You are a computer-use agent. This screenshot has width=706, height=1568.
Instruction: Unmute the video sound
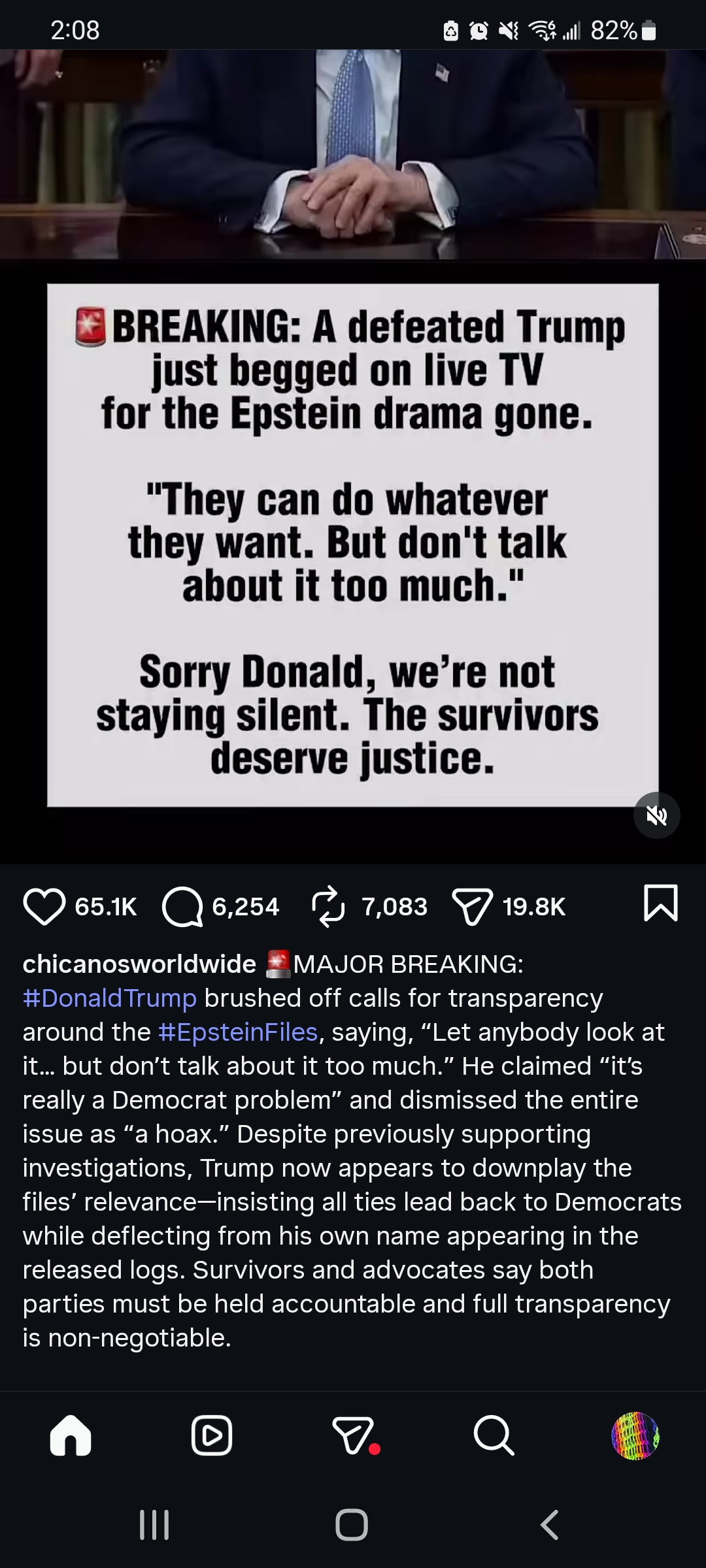click(656, 815)
